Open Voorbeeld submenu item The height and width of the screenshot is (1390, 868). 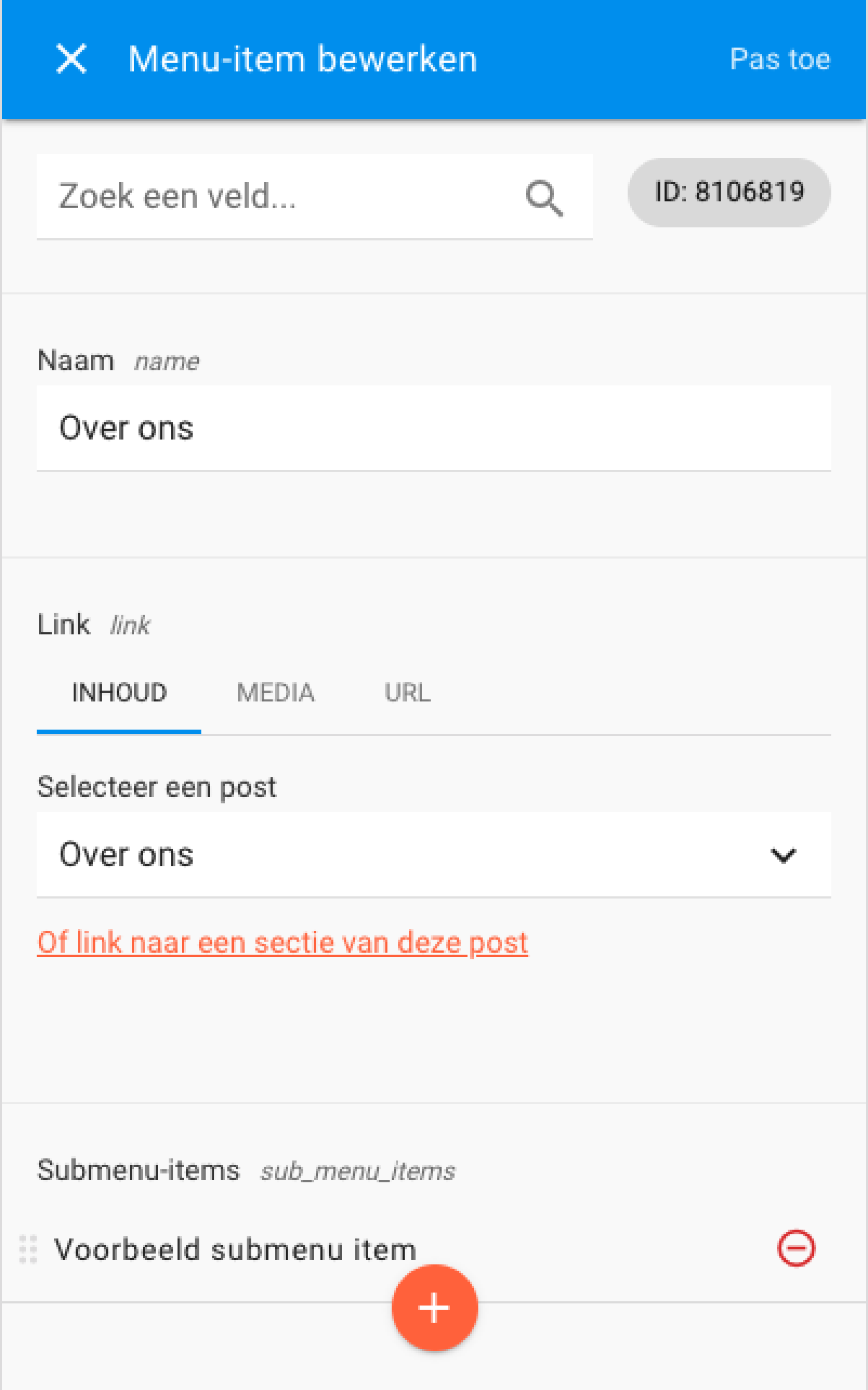coord(236,1249)
